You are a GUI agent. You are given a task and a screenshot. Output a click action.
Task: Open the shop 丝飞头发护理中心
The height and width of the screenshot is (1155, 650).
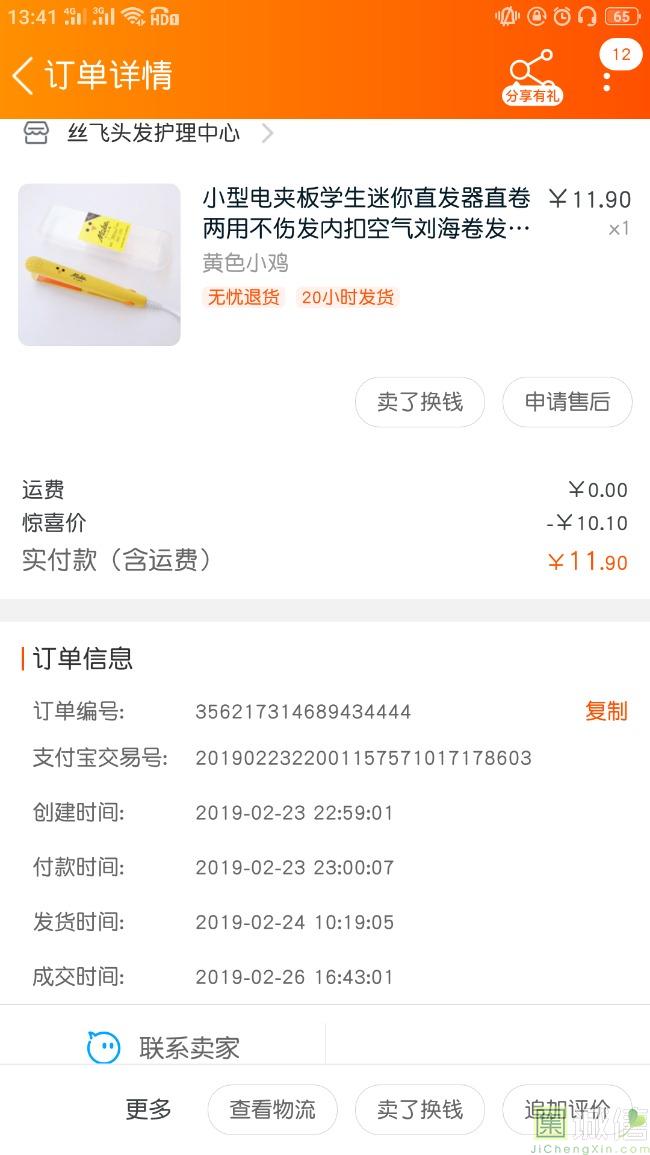click(x=153, y=133)
